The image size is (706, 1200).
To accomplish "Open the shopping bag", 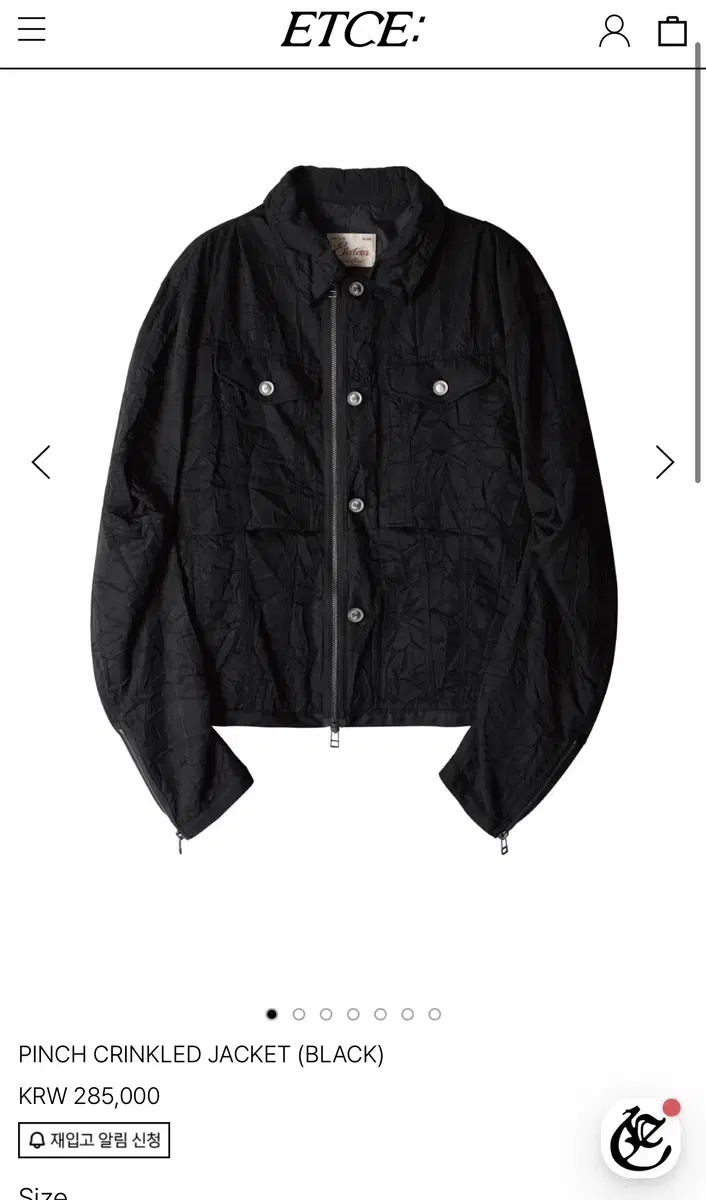I will coord(672,31).
